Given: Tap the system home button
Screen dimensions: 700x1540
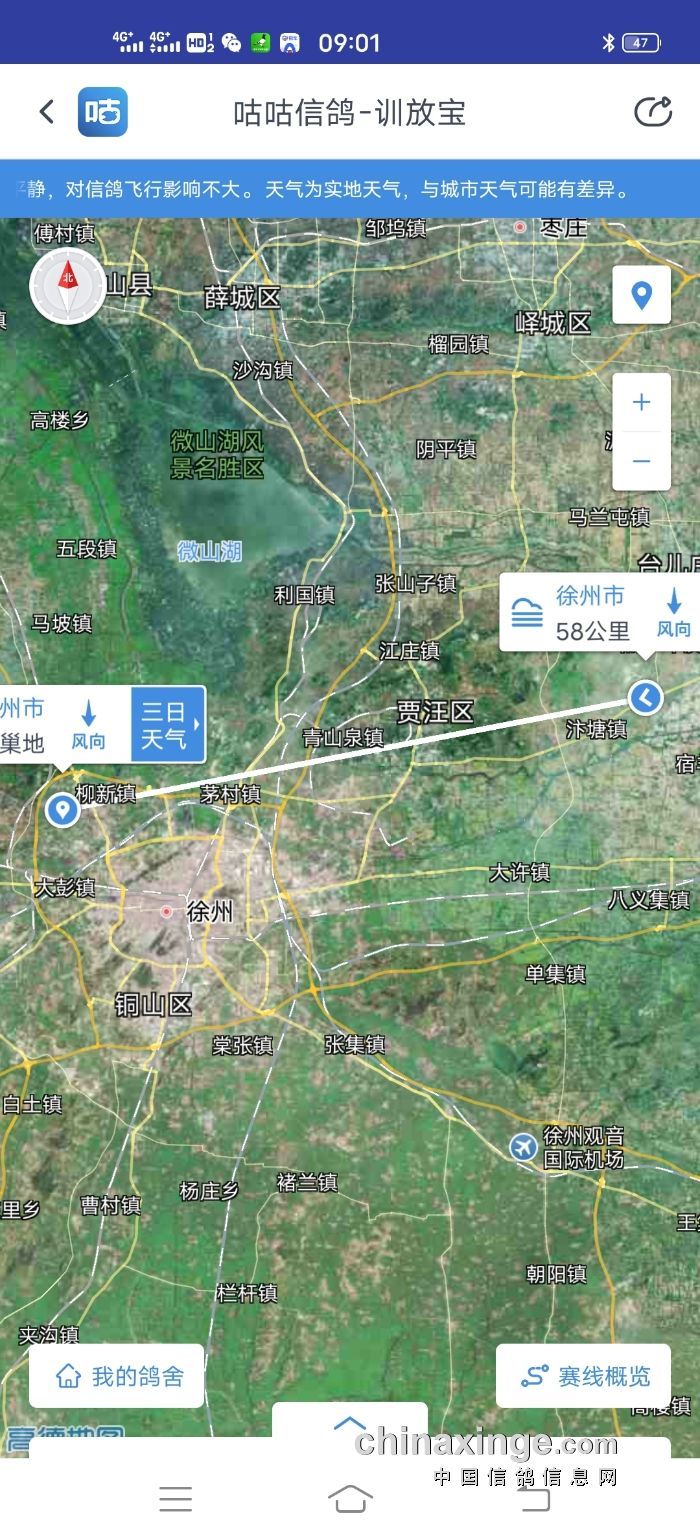Looking at the screenshot, I should point(350,1497).
